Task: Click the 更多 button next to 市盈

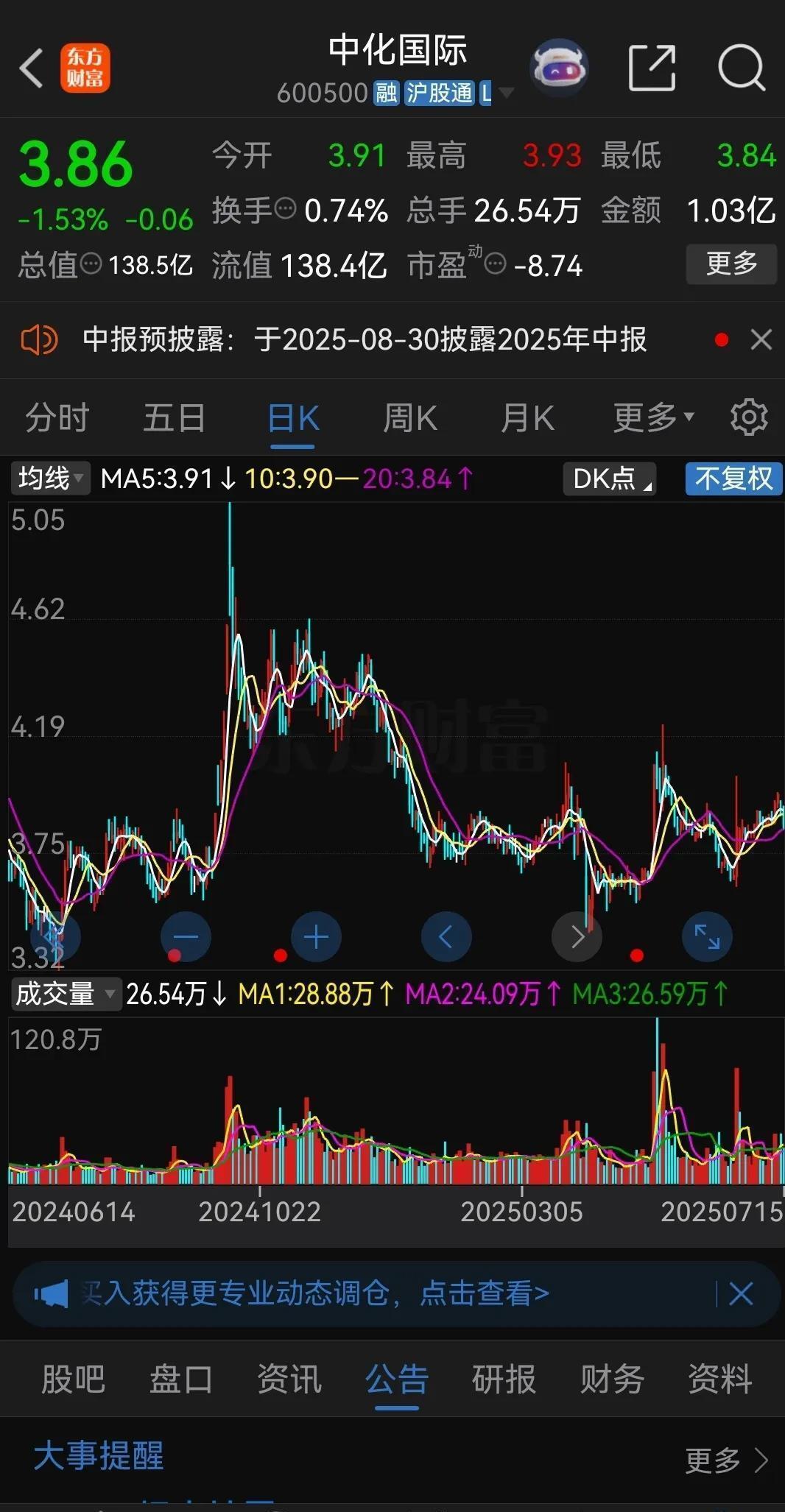Action: pos(731,264)
